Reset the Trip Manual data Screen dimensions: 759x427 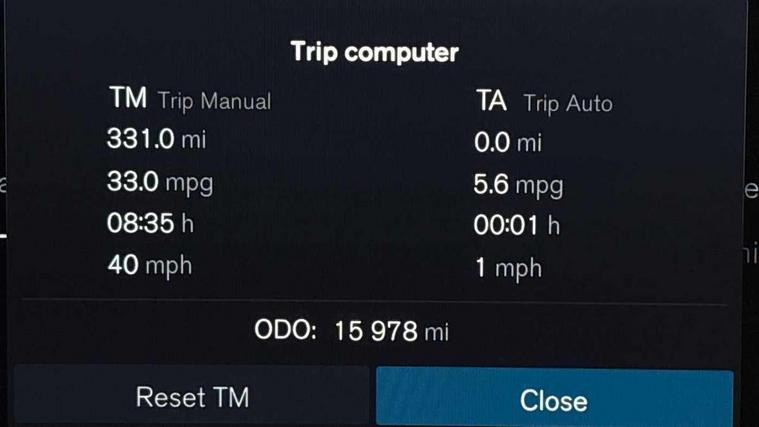pos(192,398)
